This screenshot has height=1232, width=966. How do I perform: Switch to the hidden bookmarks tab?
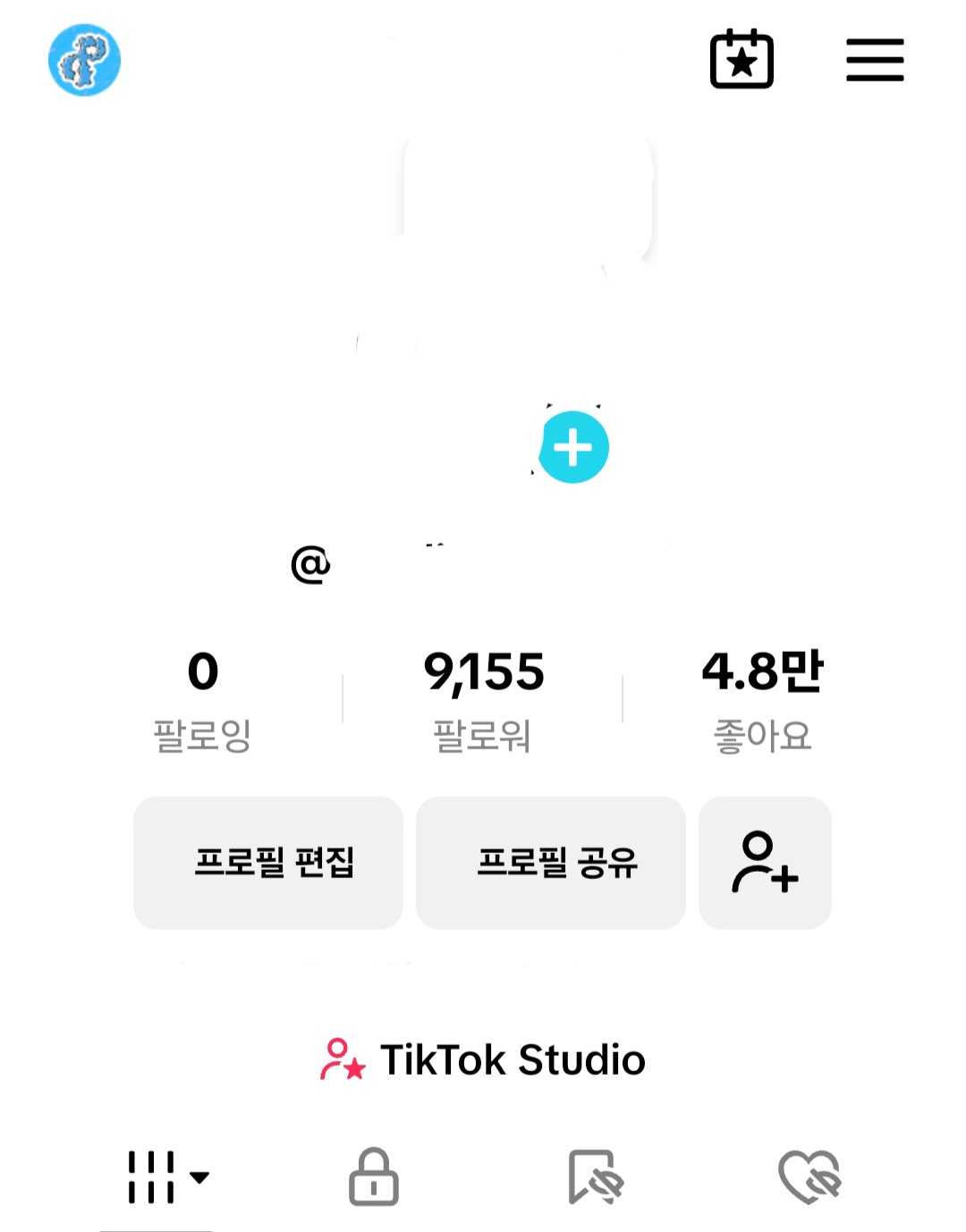tap(594, 1177)
